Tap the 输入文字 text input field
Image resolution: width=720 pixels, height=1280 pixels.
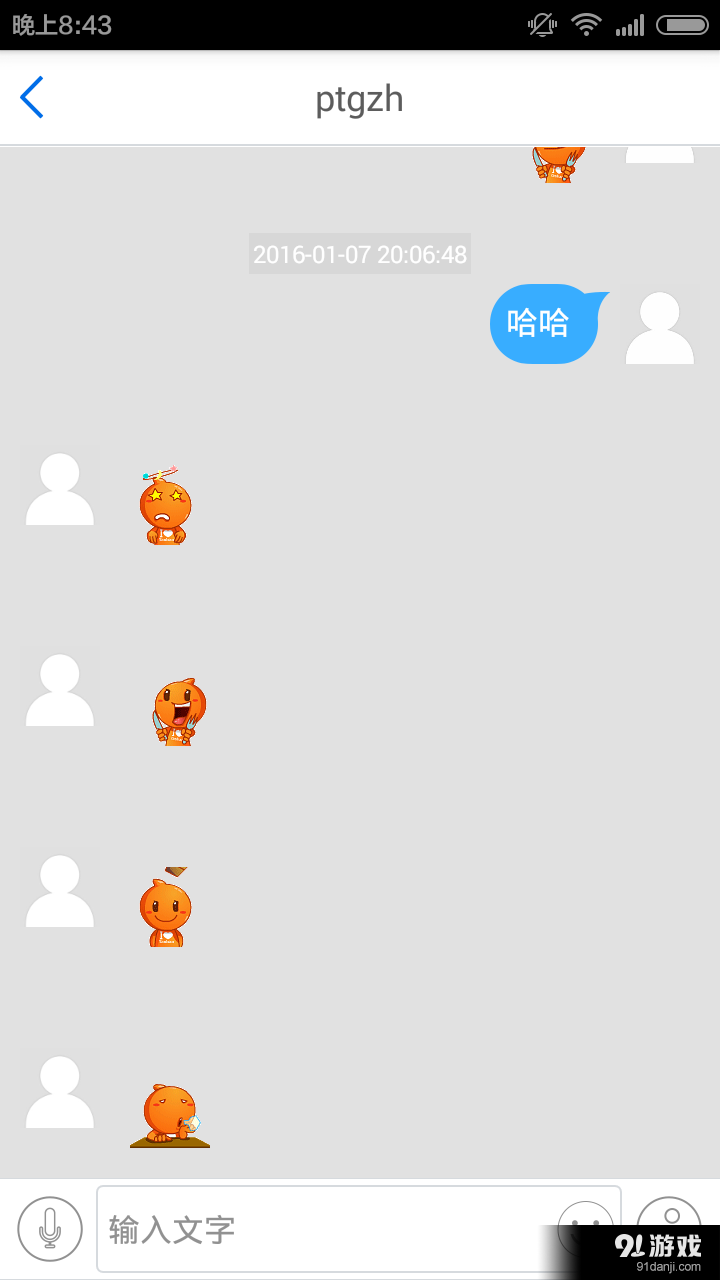point(300,1228)
